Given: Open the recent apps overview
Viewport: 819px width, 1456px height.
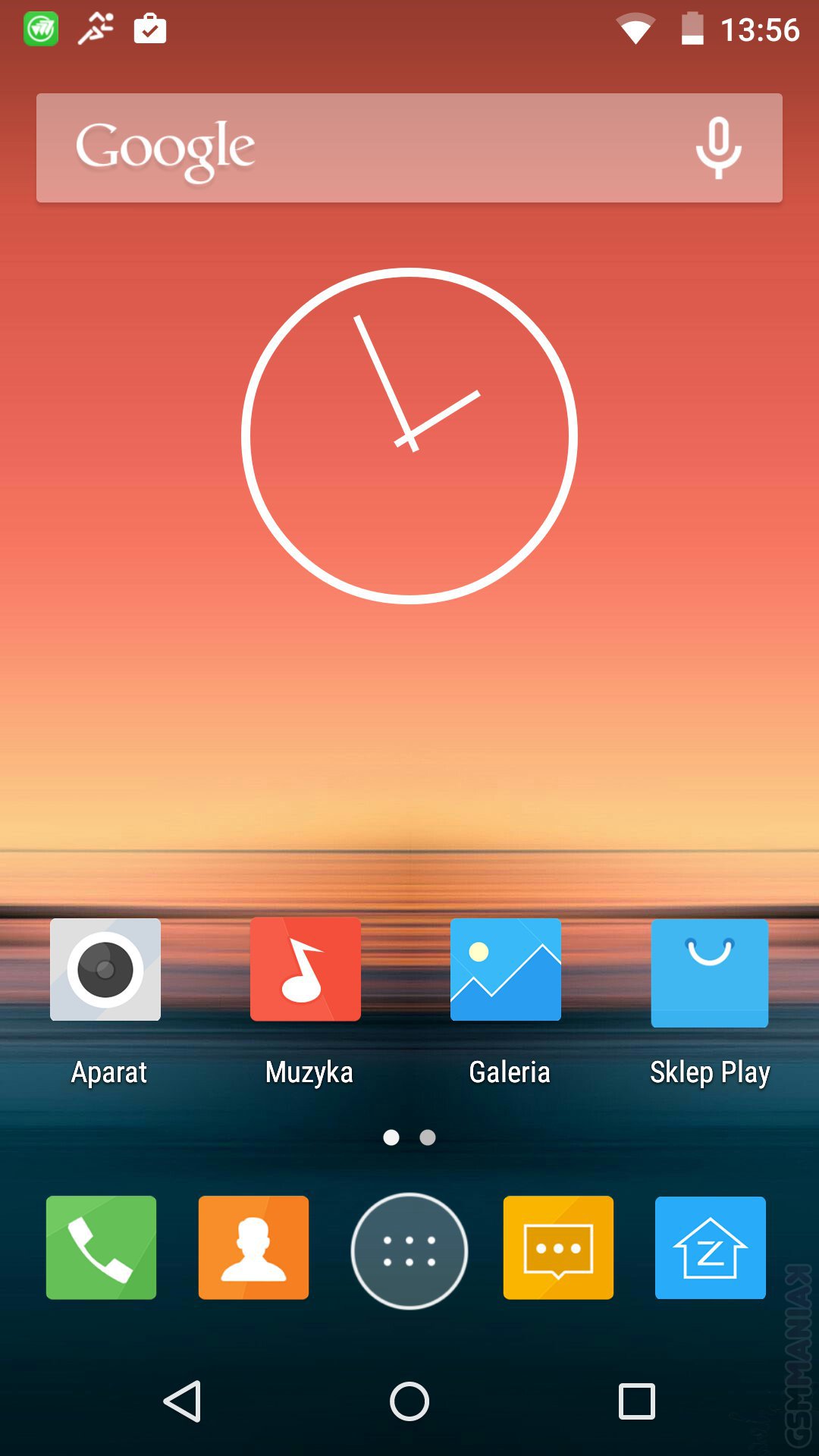Looking at the screenshot, I should 637,1401.
